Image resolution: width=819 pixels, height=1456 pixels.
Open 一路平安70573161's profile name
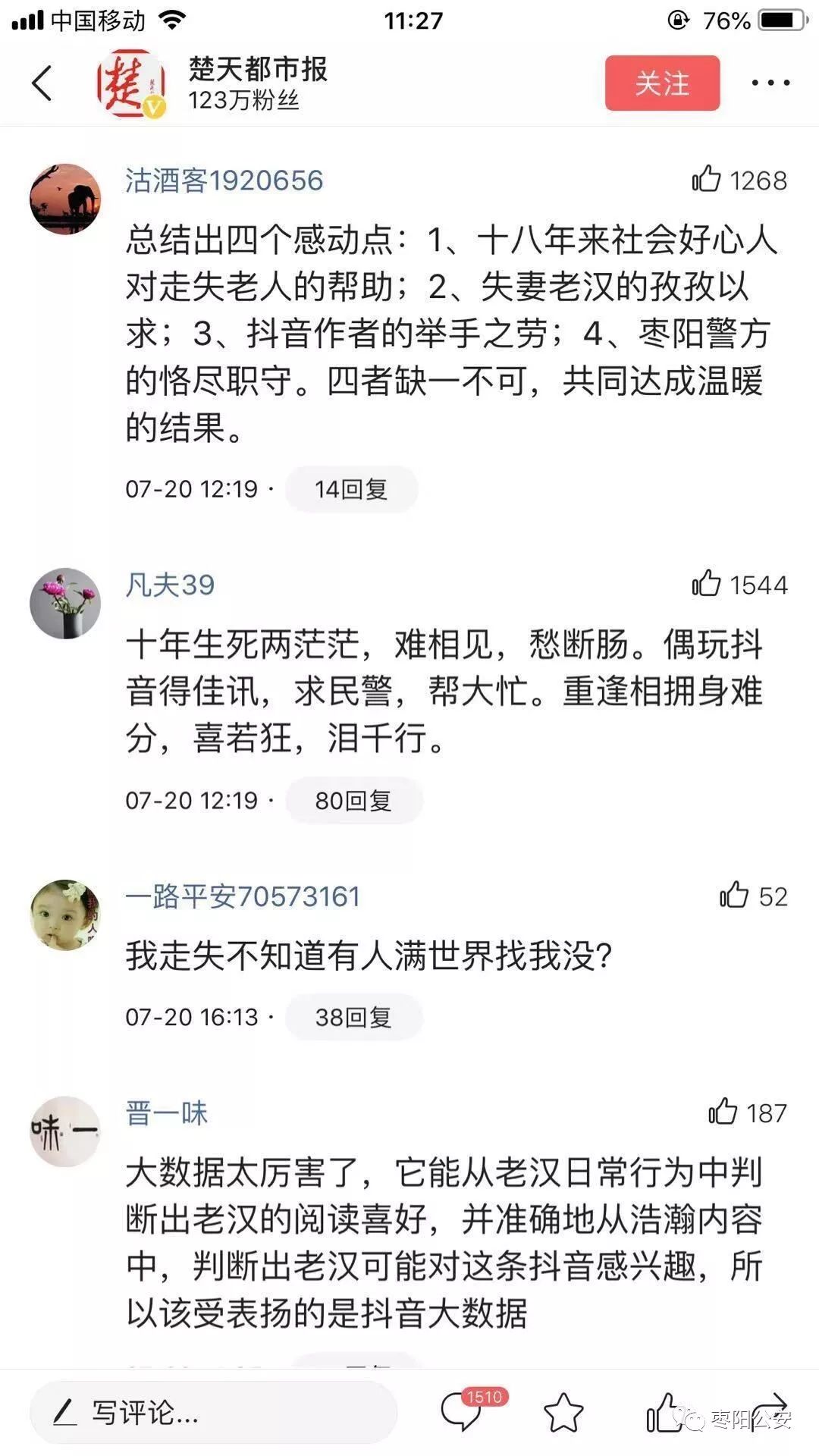pyautogui.click(x=243, y=896)
